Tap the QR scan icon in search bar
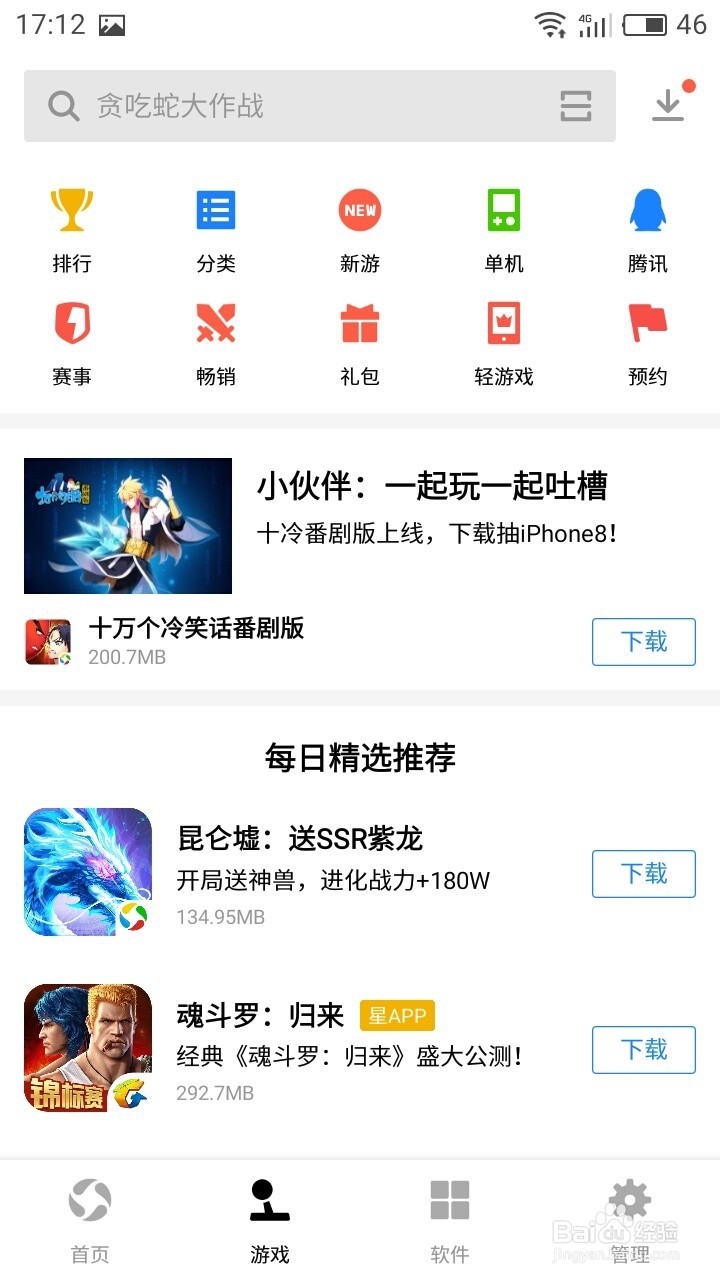 (x=575, y=104)
